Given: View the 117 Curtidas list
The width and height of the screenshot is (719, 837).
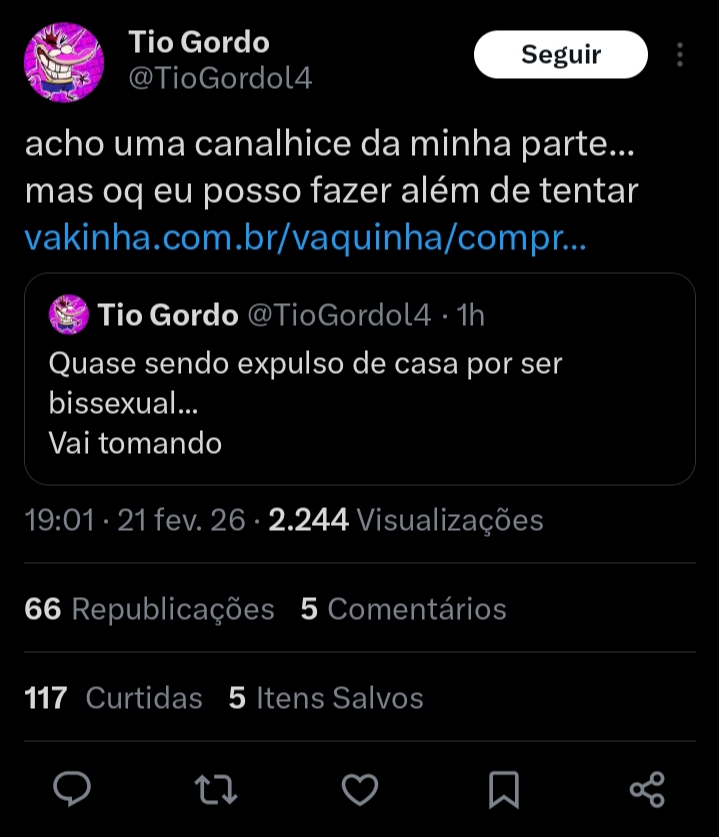Looking at the screenshot, I should pos(114,698).
